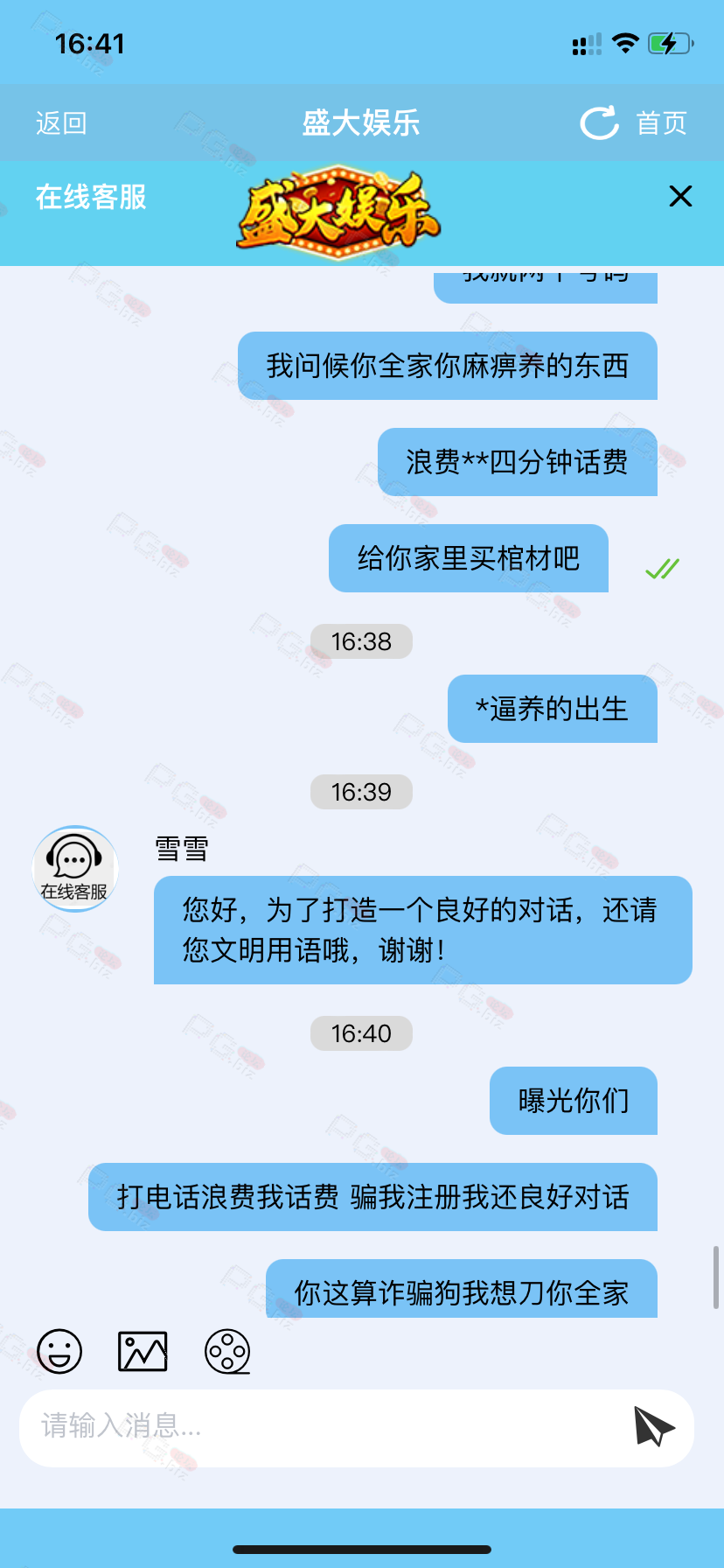This screenshot has height=1568, width=724.
Task: Attach a video with the film reel icon
Action: click(227, 1352)
